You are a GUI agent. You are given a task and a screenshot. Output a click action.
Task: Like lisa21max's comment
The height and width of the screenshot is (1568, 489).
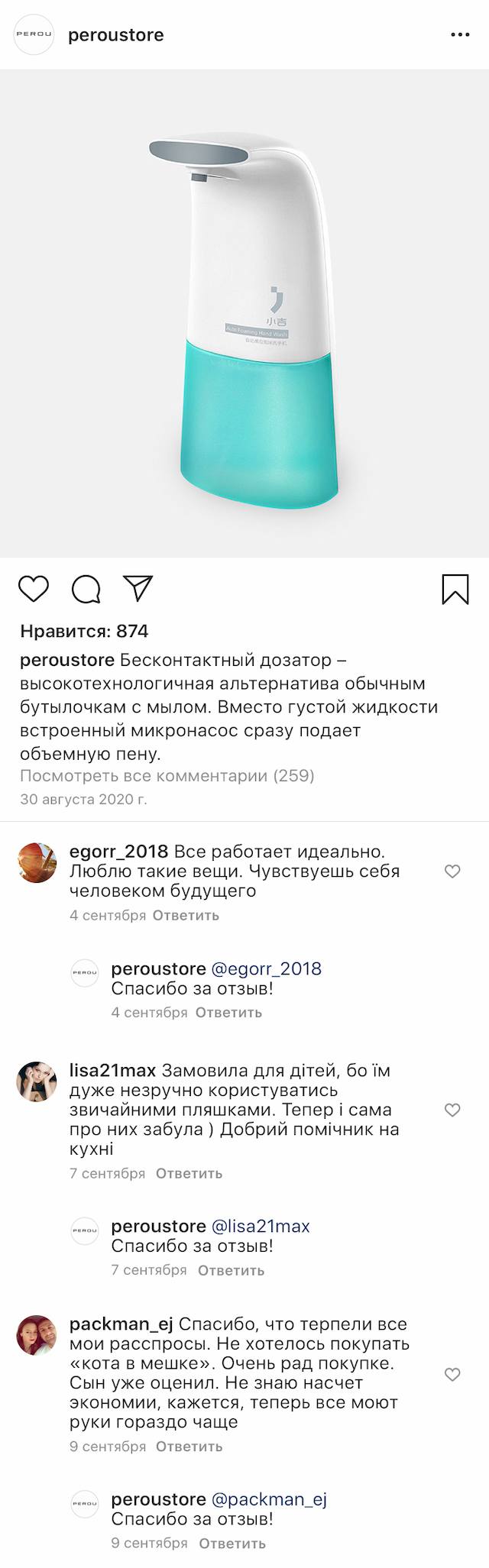pyautogui.click(x=452, y=1110)
